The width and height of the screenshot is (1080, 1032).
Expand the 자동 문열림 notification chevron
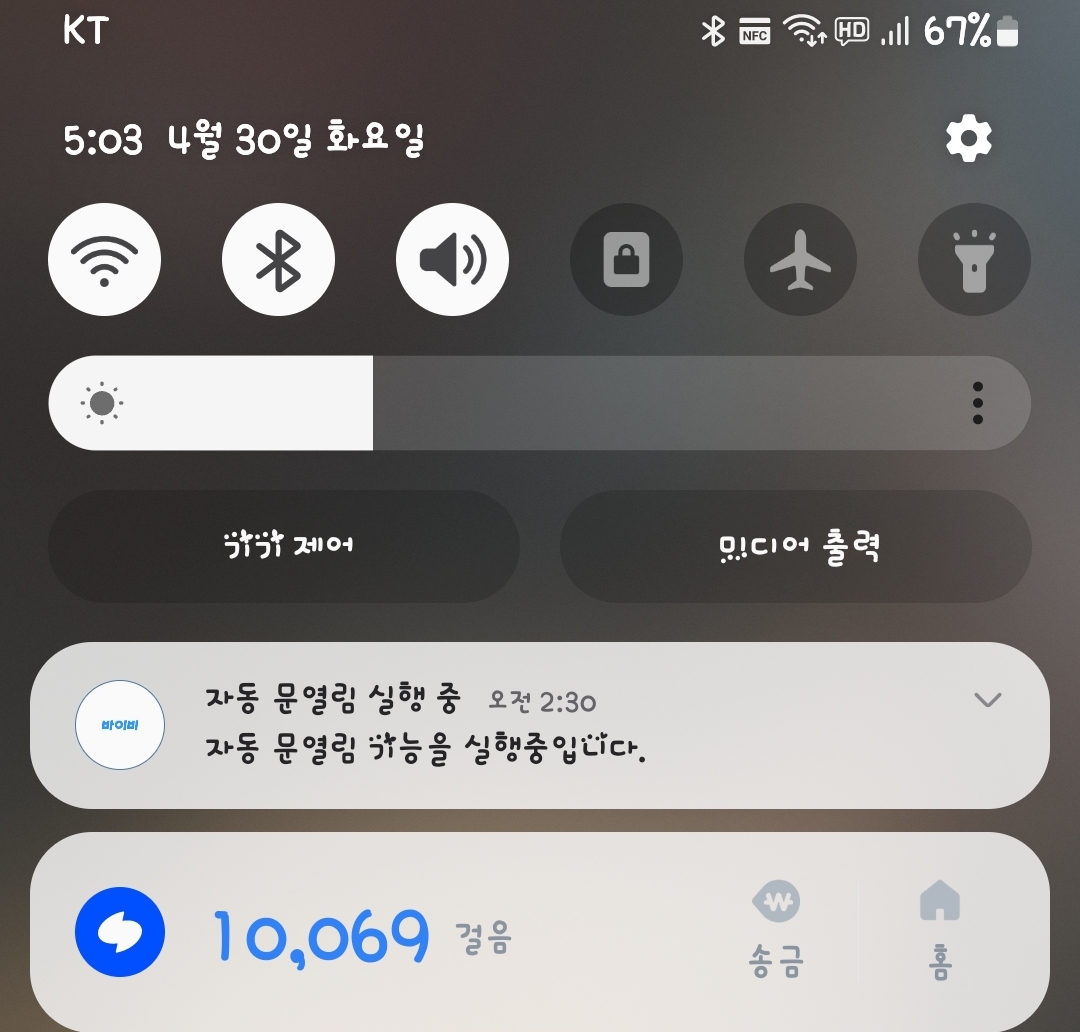tap(987, 700)
